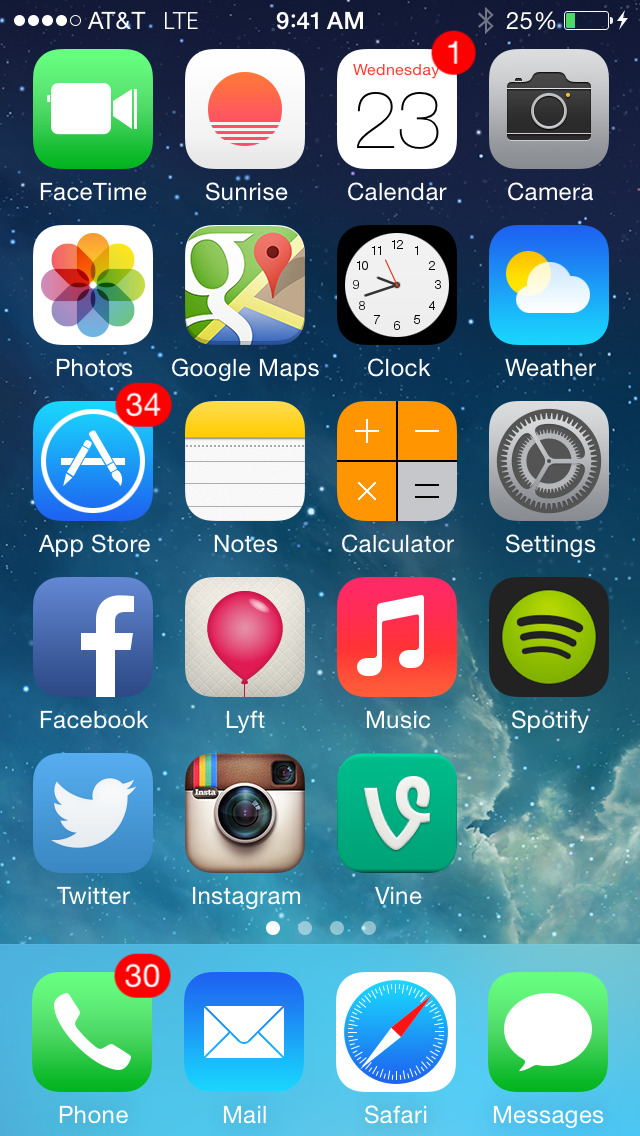Screen dimensions: 640x1136
Task: Open Safari from the dock
Action: click(x=396, y=1032)
